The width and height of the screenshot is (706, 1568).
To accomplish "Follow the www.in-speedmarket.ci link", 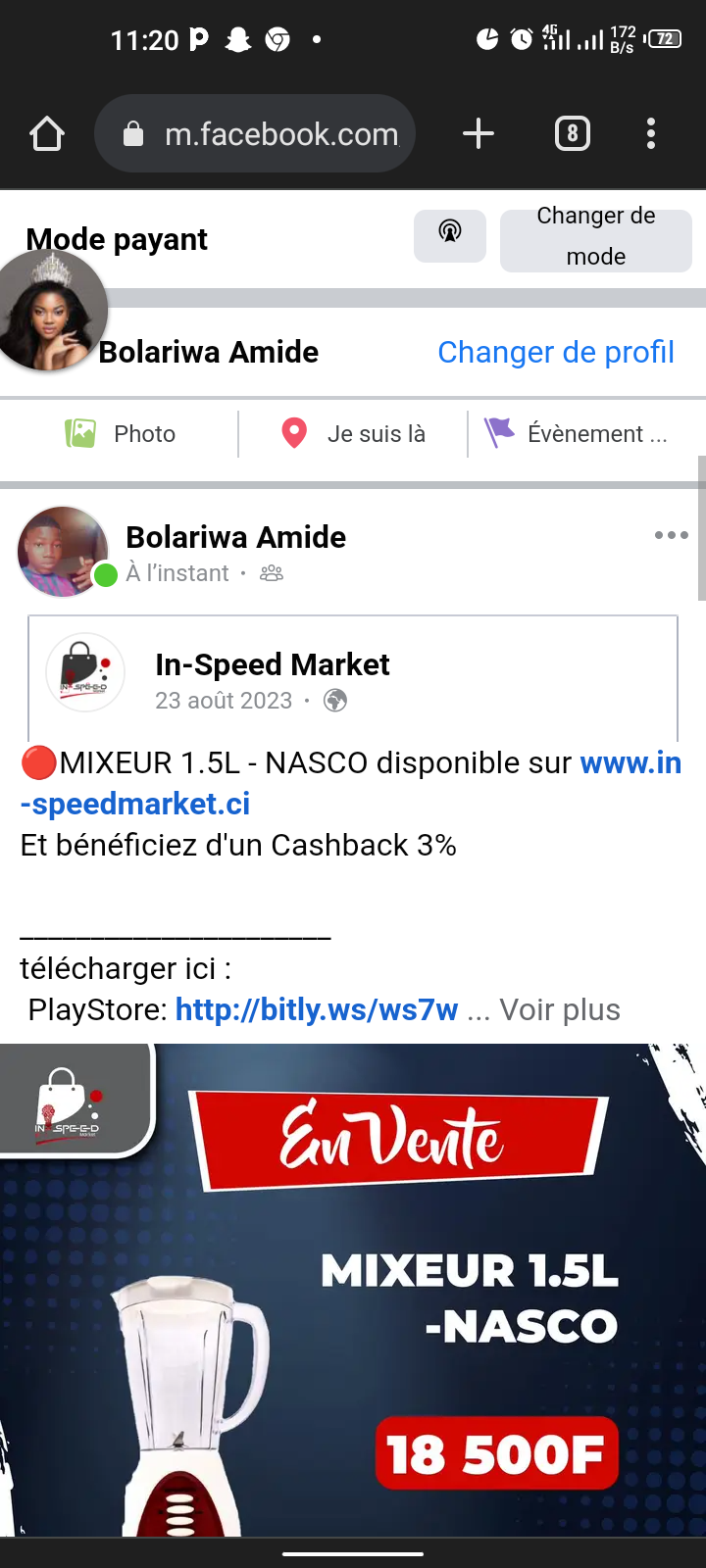I will (630, 762).
